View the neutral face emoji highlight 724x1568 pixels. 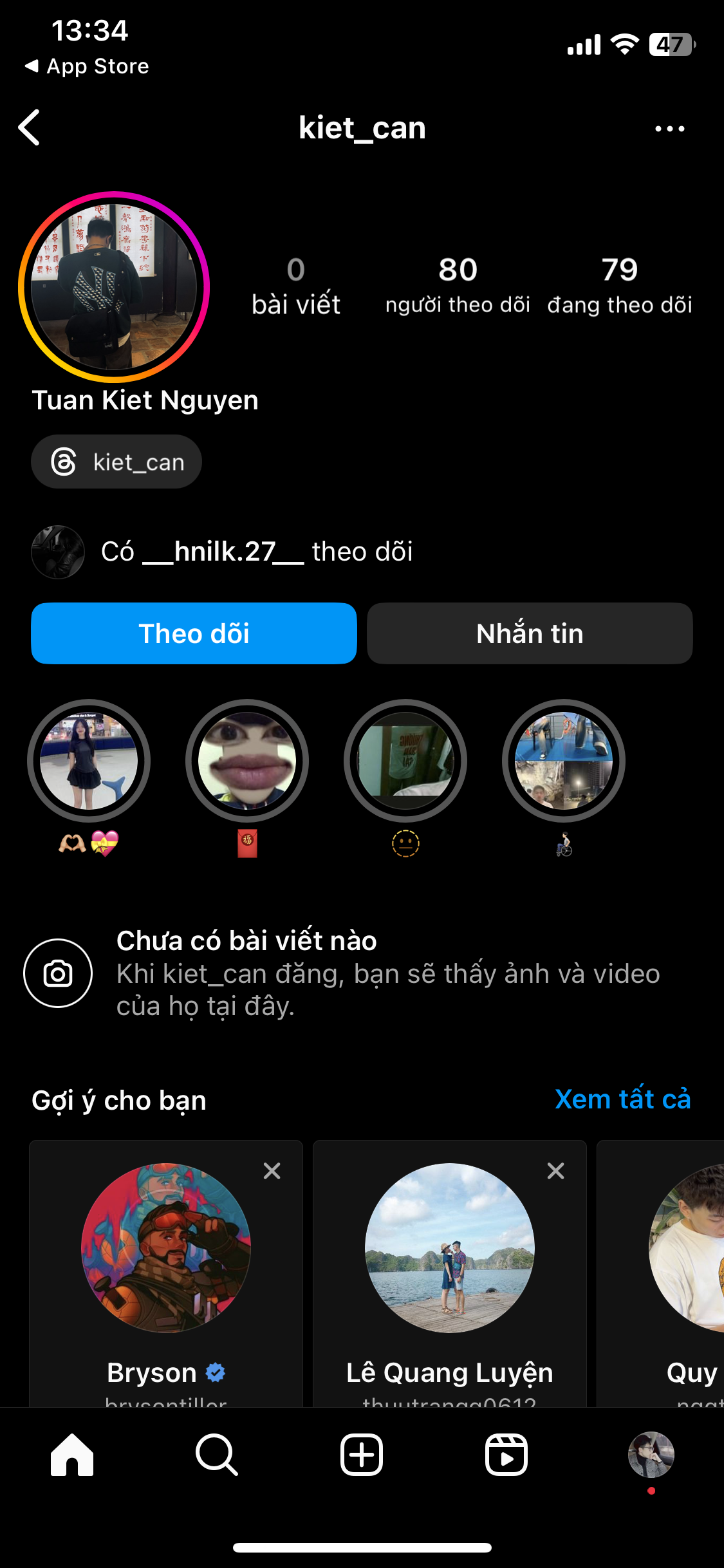[x=405, y=761]
